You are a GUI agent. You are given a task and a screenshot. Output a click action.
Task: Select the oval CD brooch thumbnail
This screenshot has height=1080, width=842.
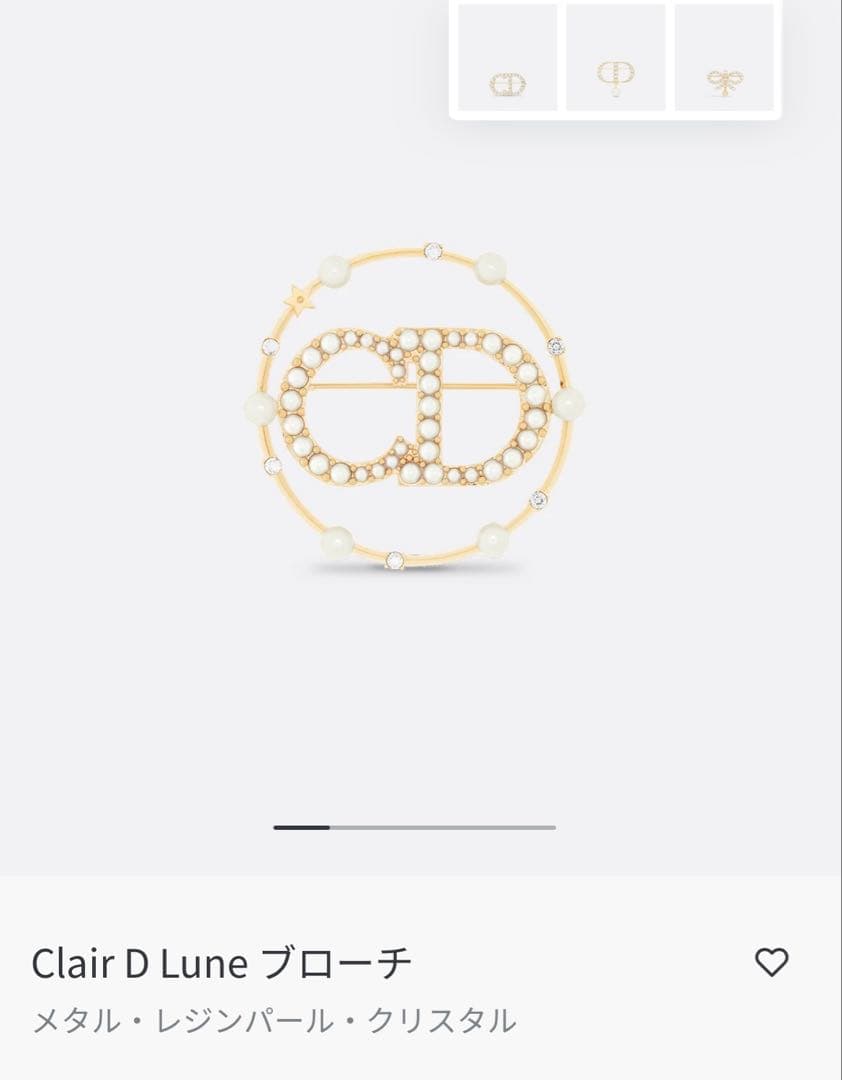click(507, 58)
